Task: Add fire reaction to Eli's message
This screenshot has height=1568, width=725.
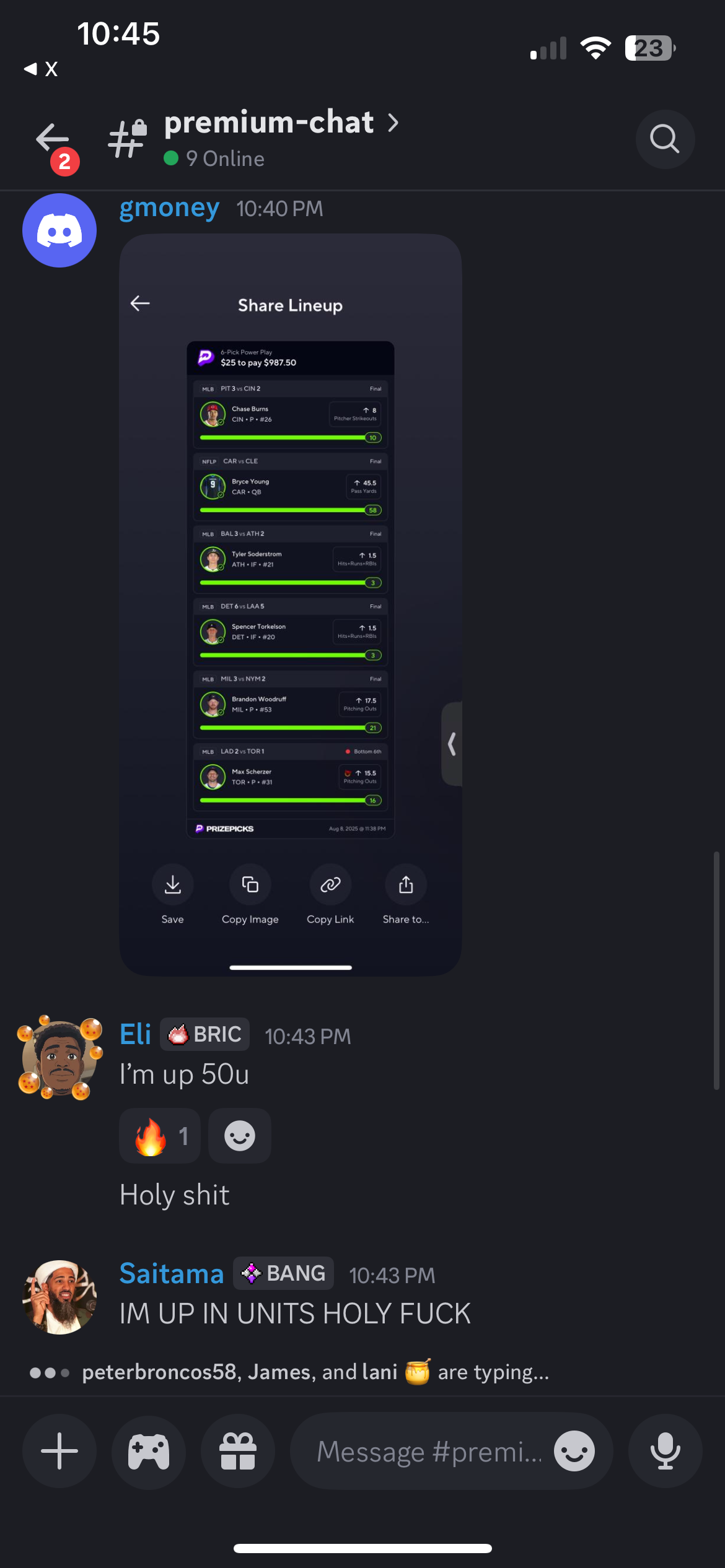Action: (x=160, y=1136)
